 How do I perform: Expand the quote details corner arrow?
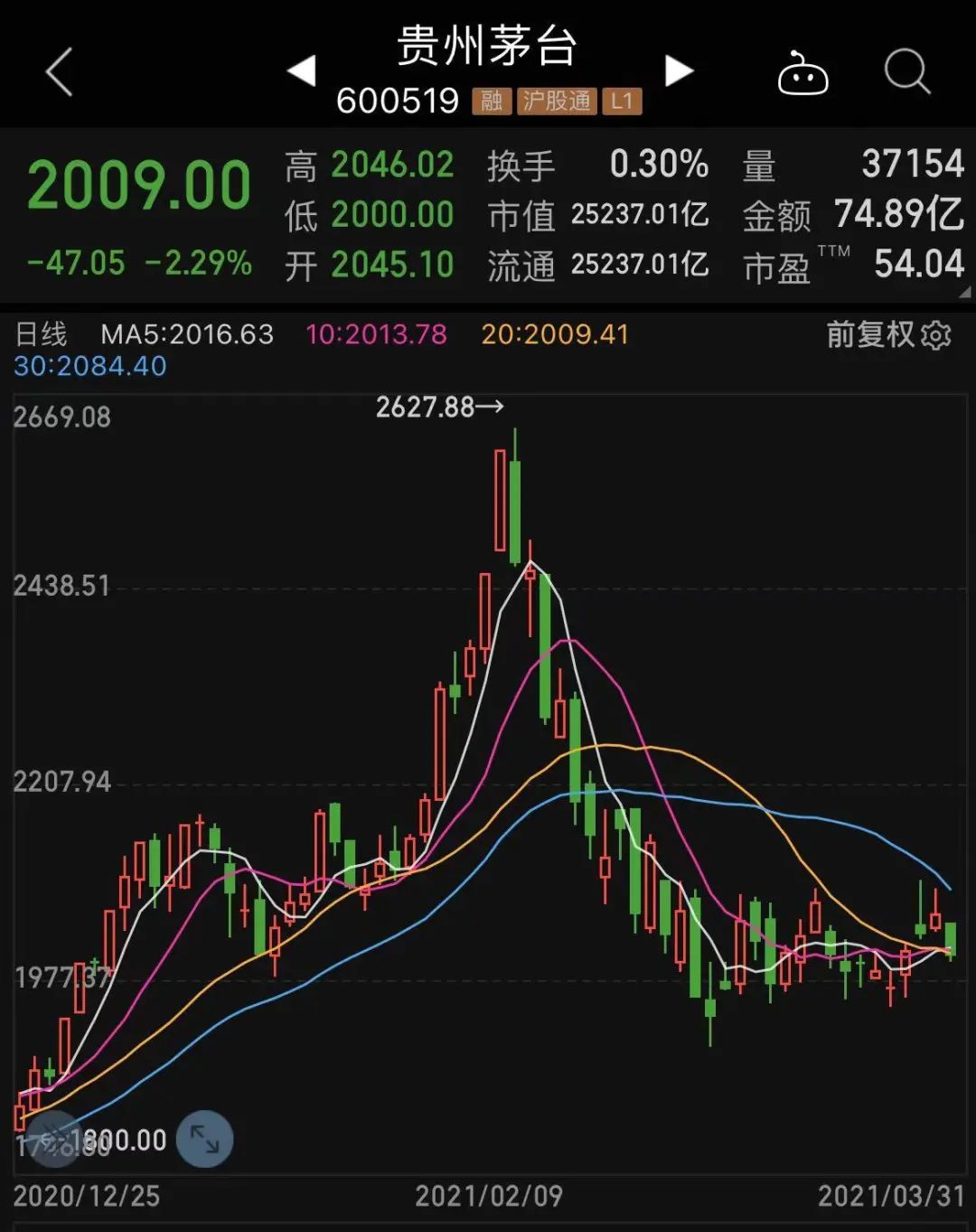[964, 292]
